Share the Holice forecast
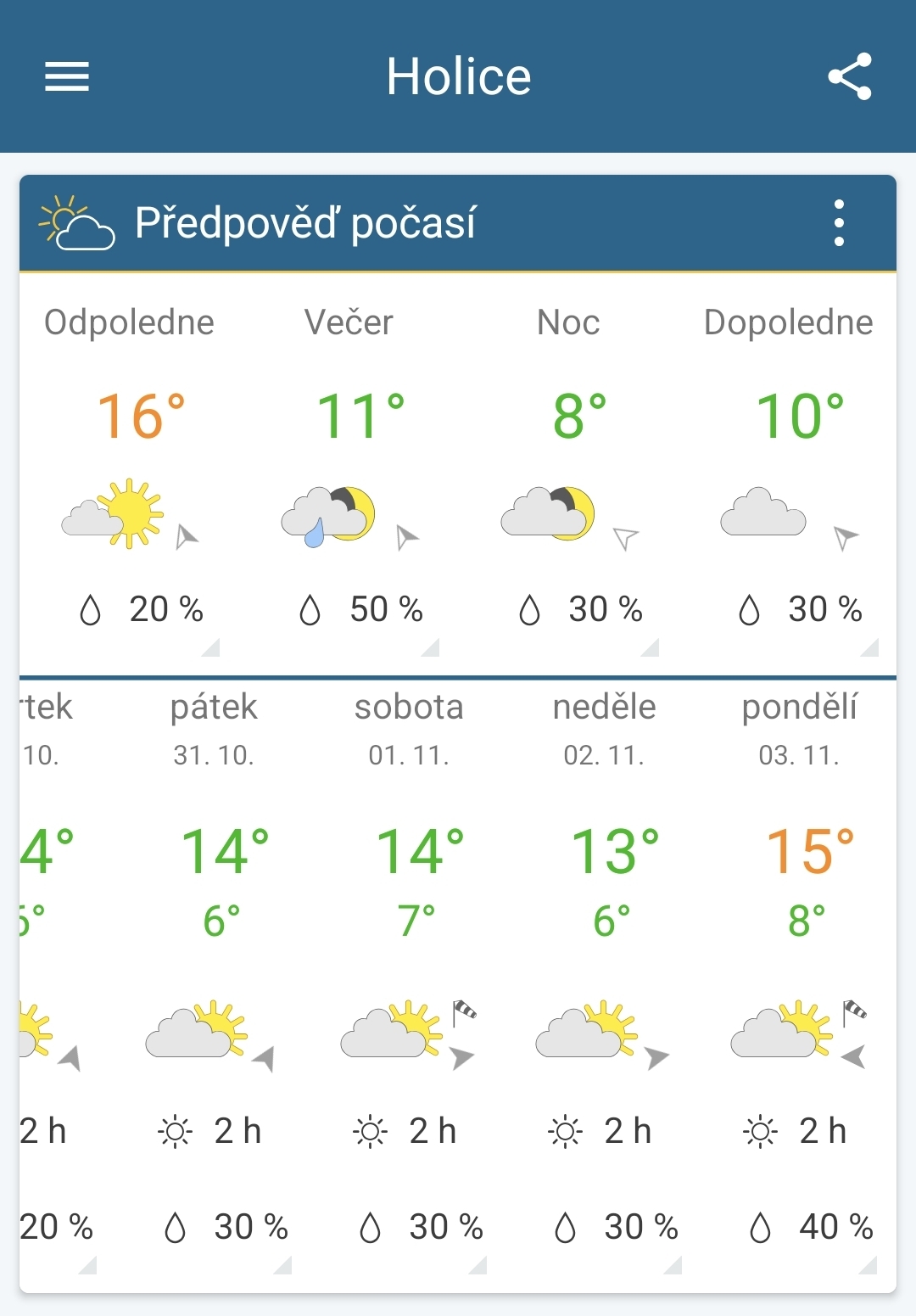916x1316 pixels. pos(850,76)
